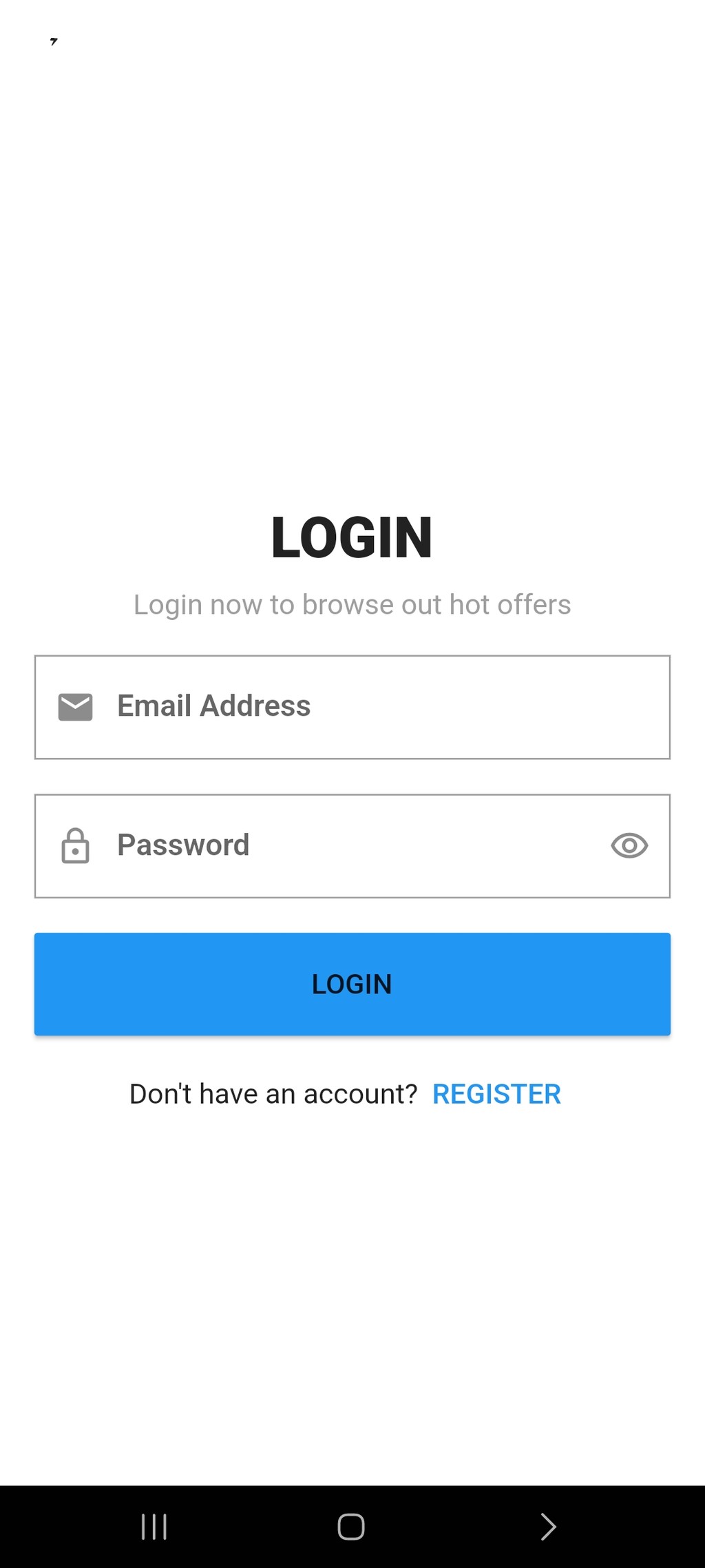Focus the Password input field
705x1568 pixels.
pyautogui.click(x=352, y=846)
